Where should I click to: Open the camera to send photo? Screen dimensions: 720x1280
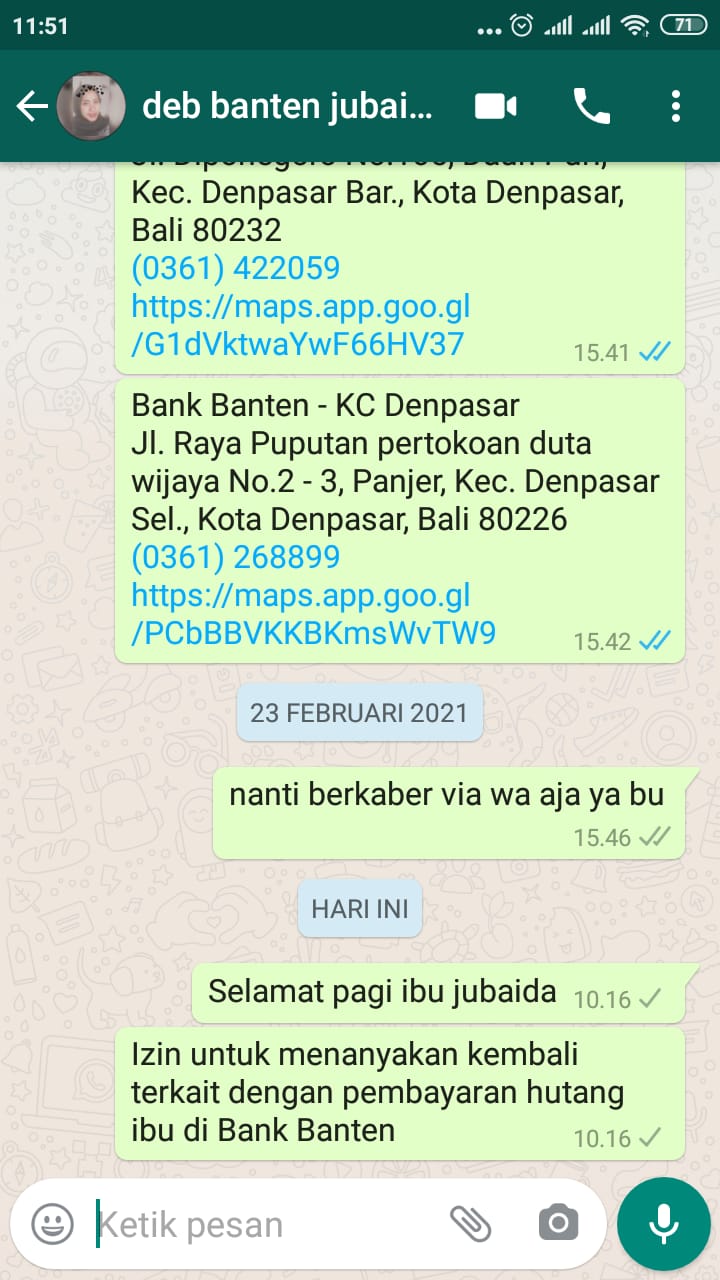pyautogui.click(x=558, y=1223)
